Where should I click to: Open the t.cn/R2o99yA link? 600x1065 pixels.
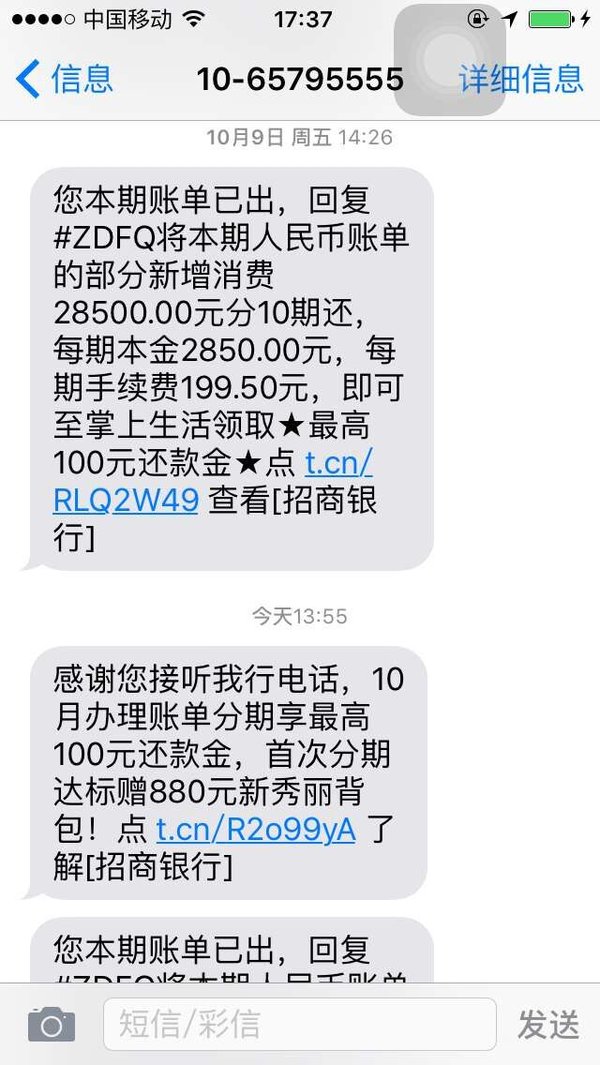[x=255, y=829]
